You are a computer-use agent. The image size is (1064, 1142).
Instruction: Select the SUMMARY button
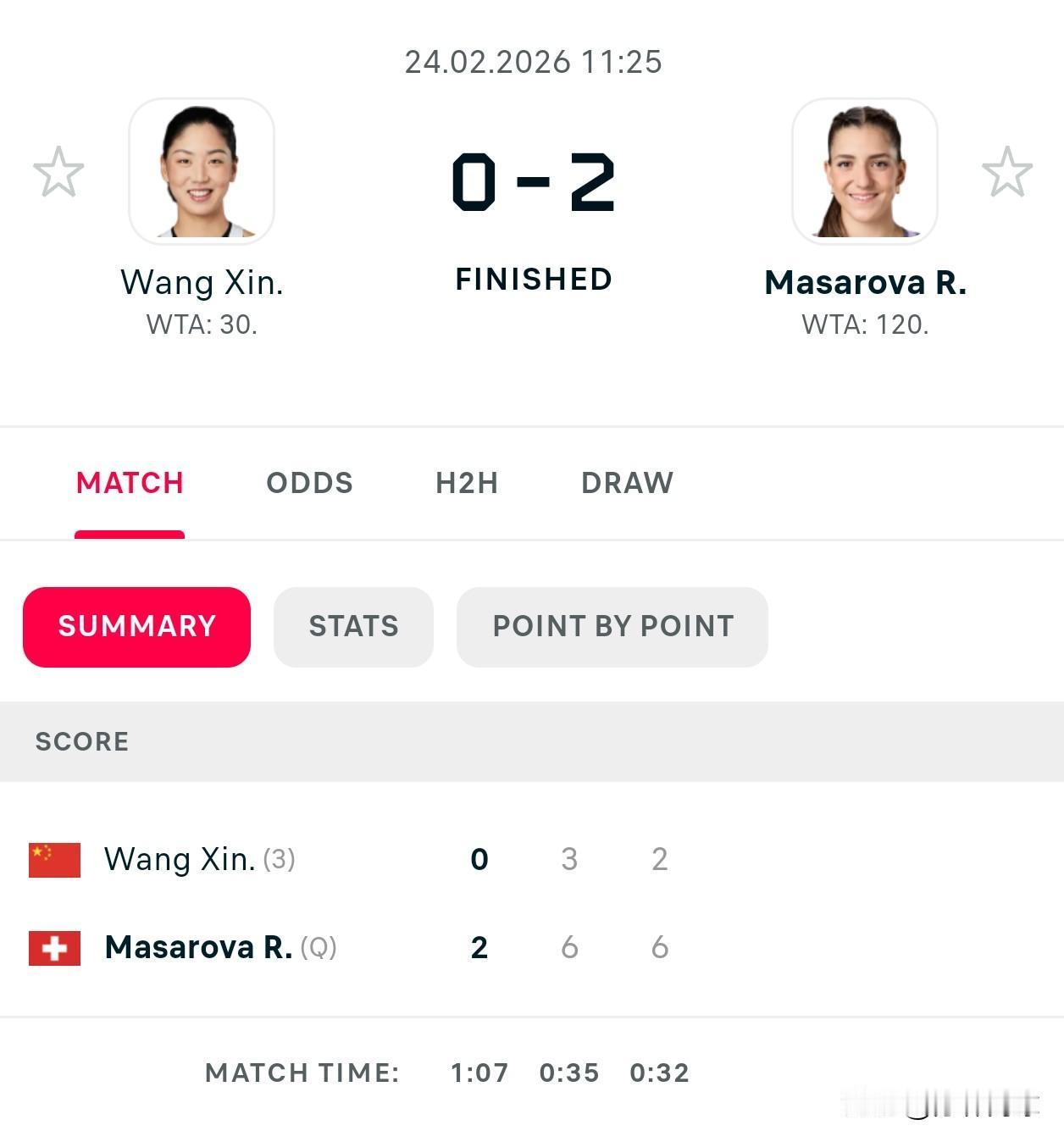[136, 627]
